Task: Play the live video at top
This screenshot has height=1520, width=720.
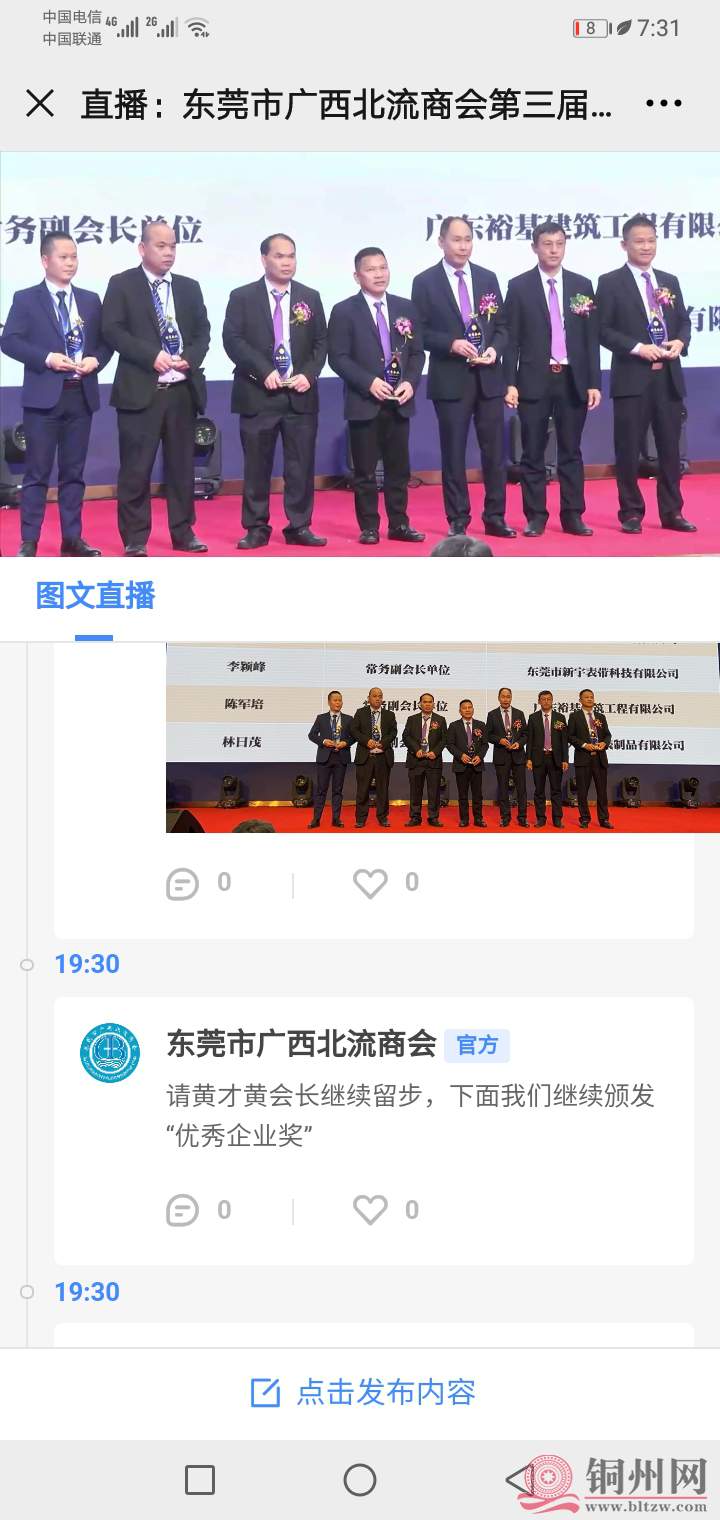Action: (x=360, y=354)
